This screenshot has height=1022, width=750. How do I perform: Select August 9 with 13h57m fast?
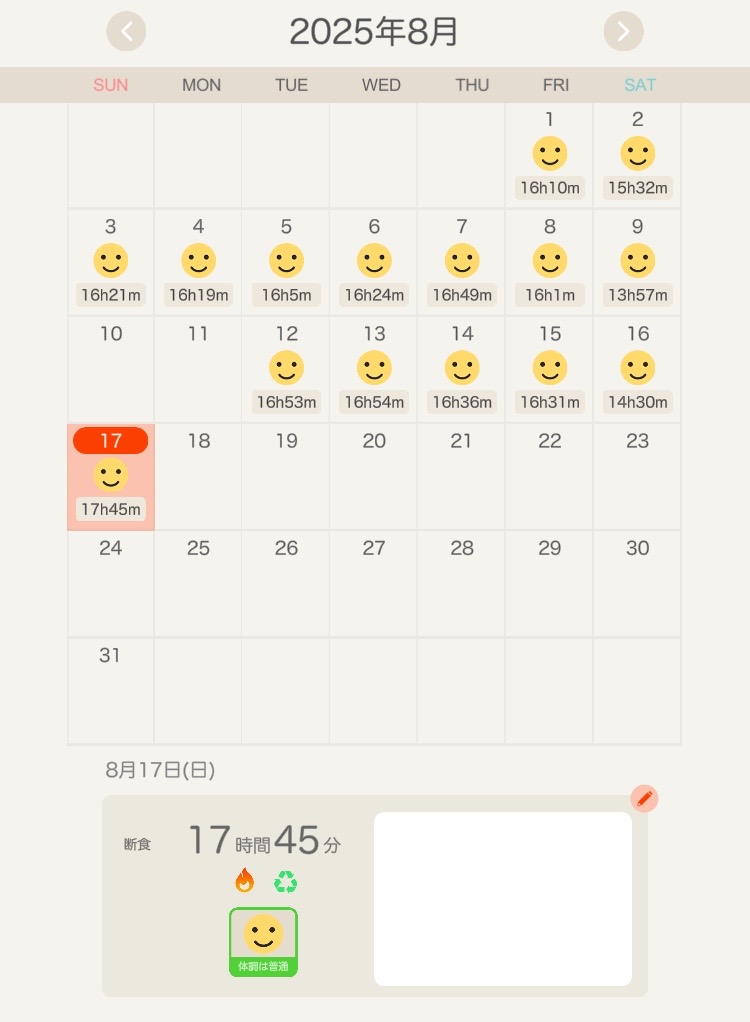click(637, 263)
